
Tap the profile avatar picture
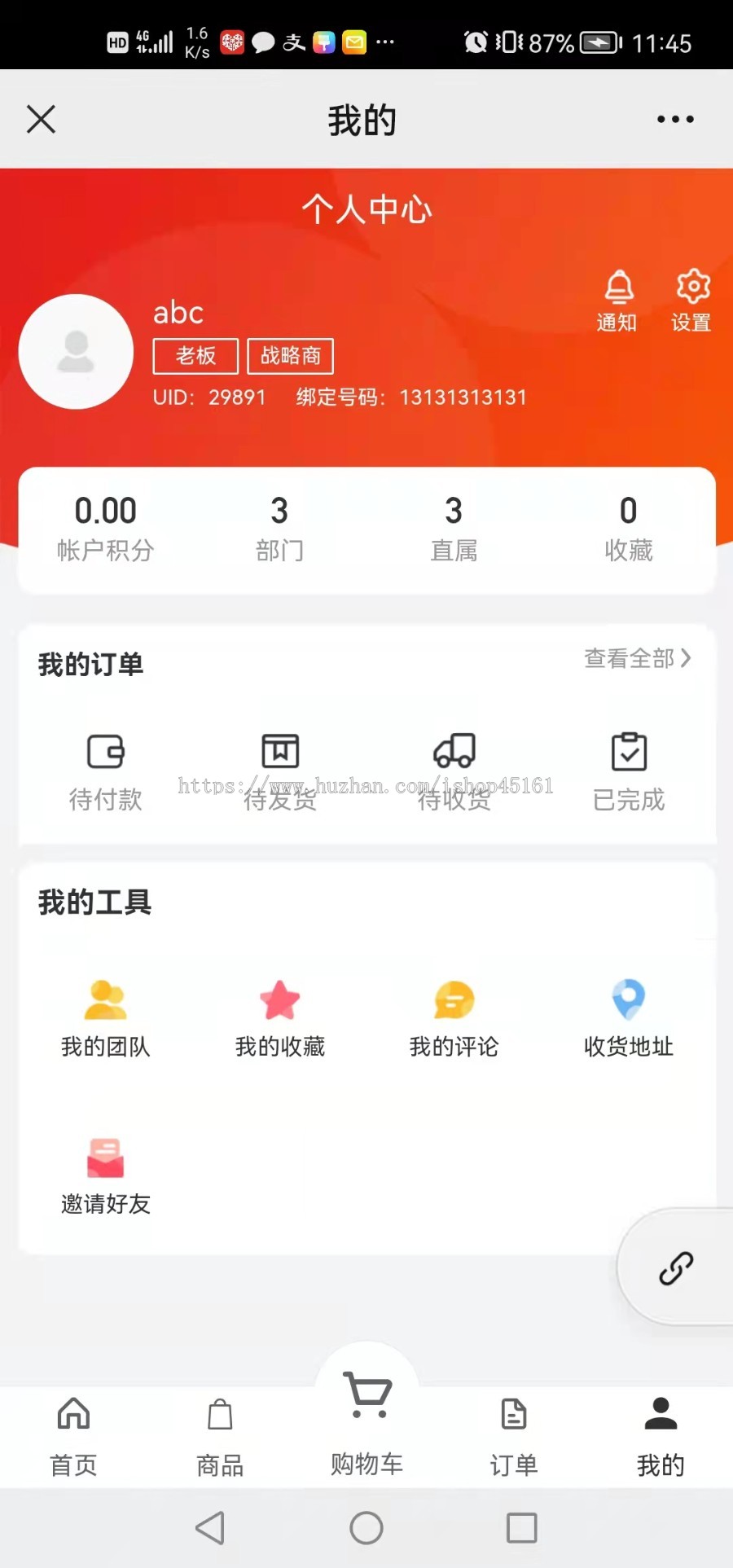(x=76, y=352)
